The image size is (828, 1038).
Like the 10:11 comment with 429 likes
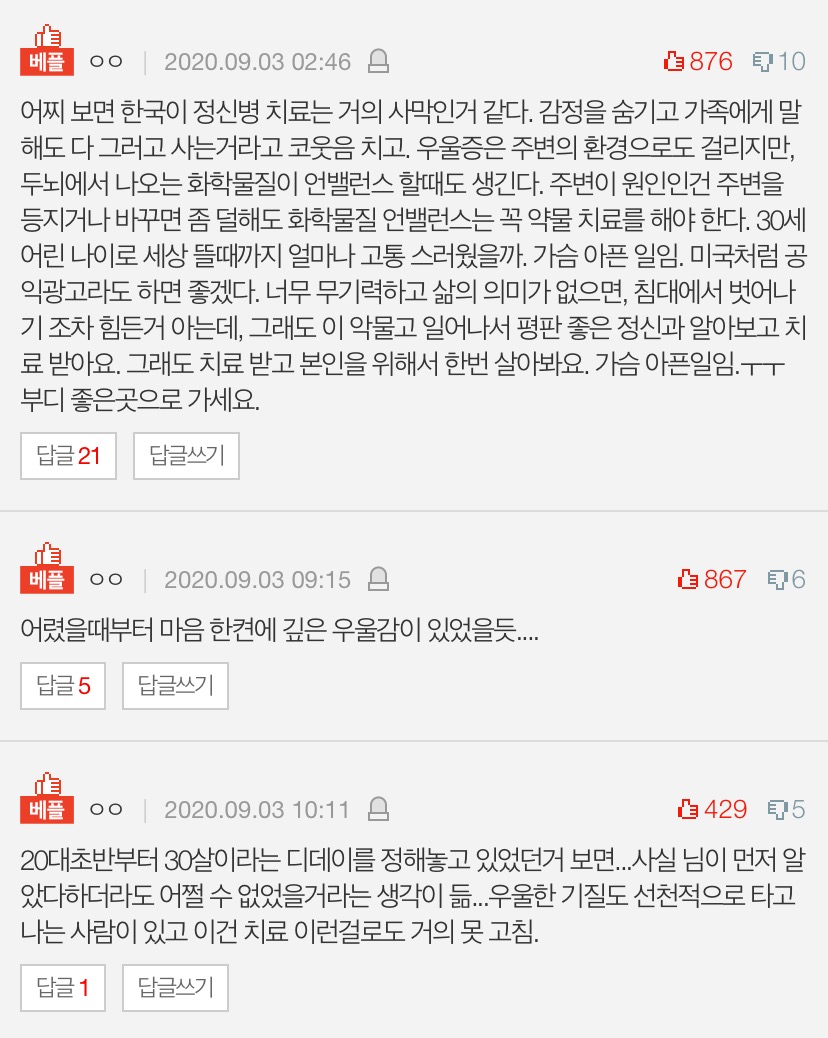pos(711,809)
